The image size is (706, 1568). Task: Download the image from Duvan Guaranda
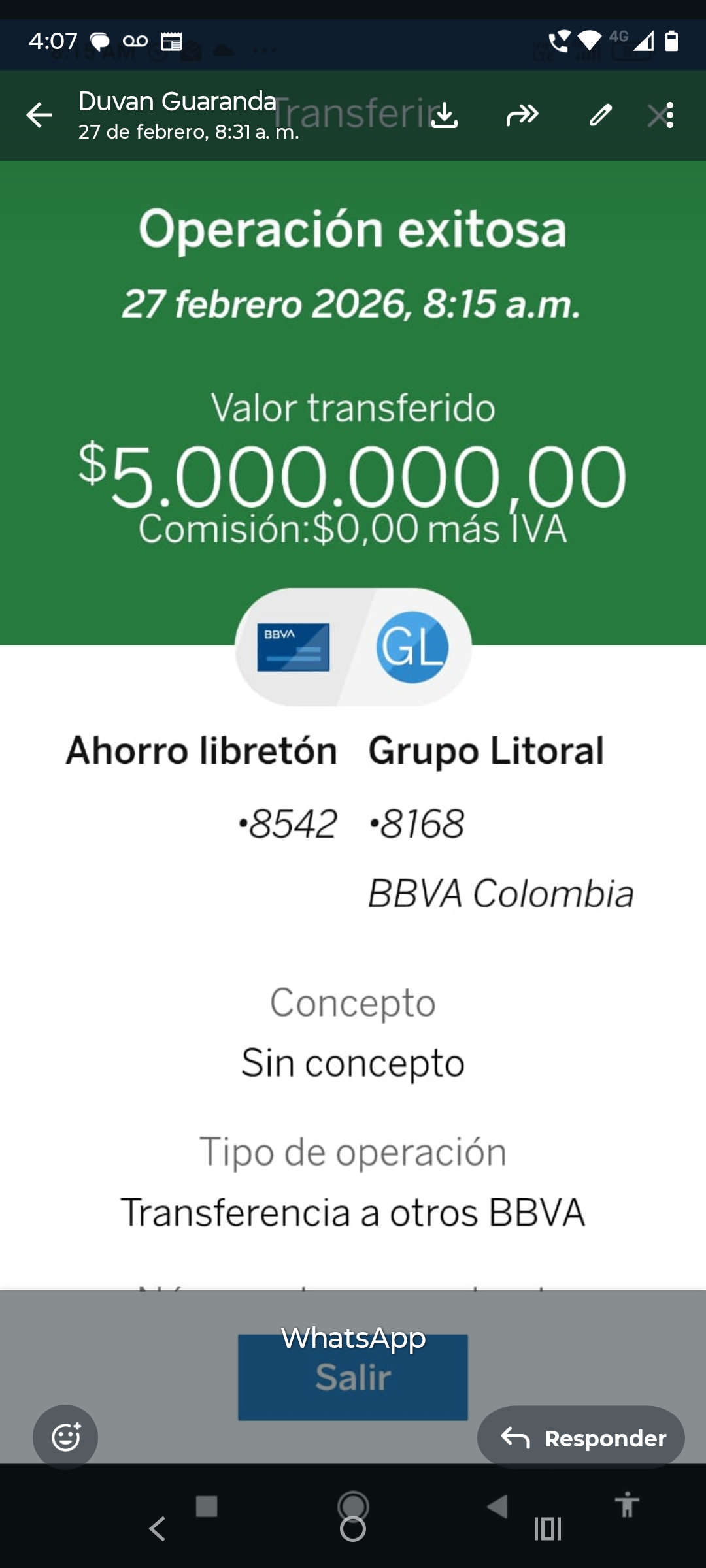(x=445, y=115)
